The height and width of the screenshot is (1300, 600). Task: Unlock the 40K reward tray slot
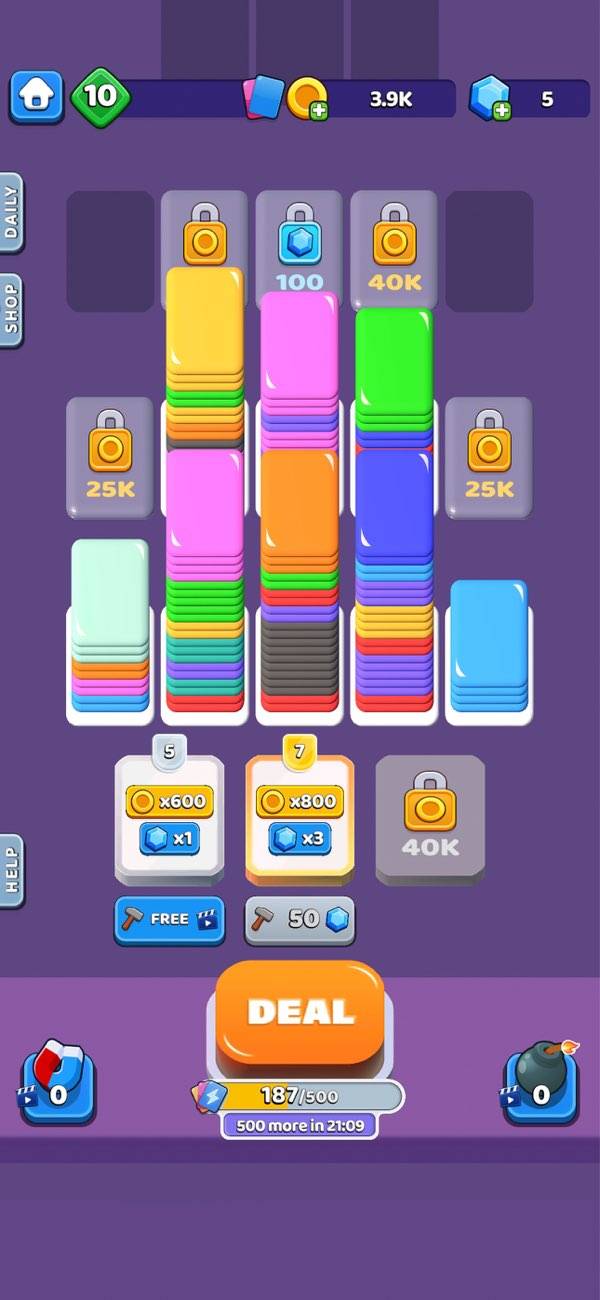click(430, 820)
